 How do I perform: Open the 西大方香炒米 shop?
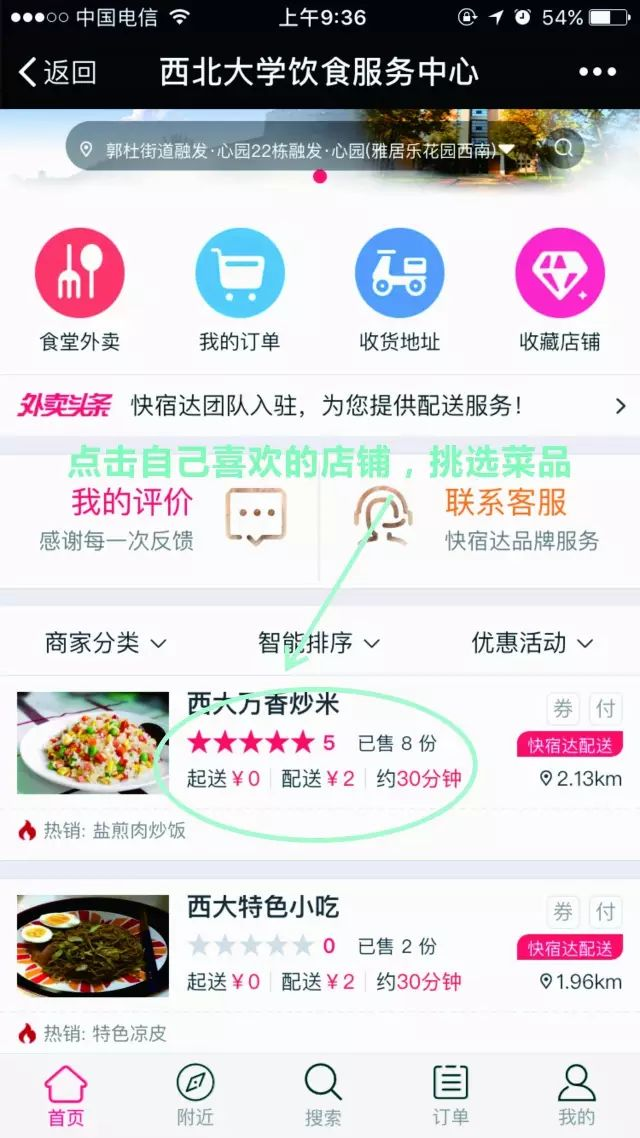coord(263,704)
